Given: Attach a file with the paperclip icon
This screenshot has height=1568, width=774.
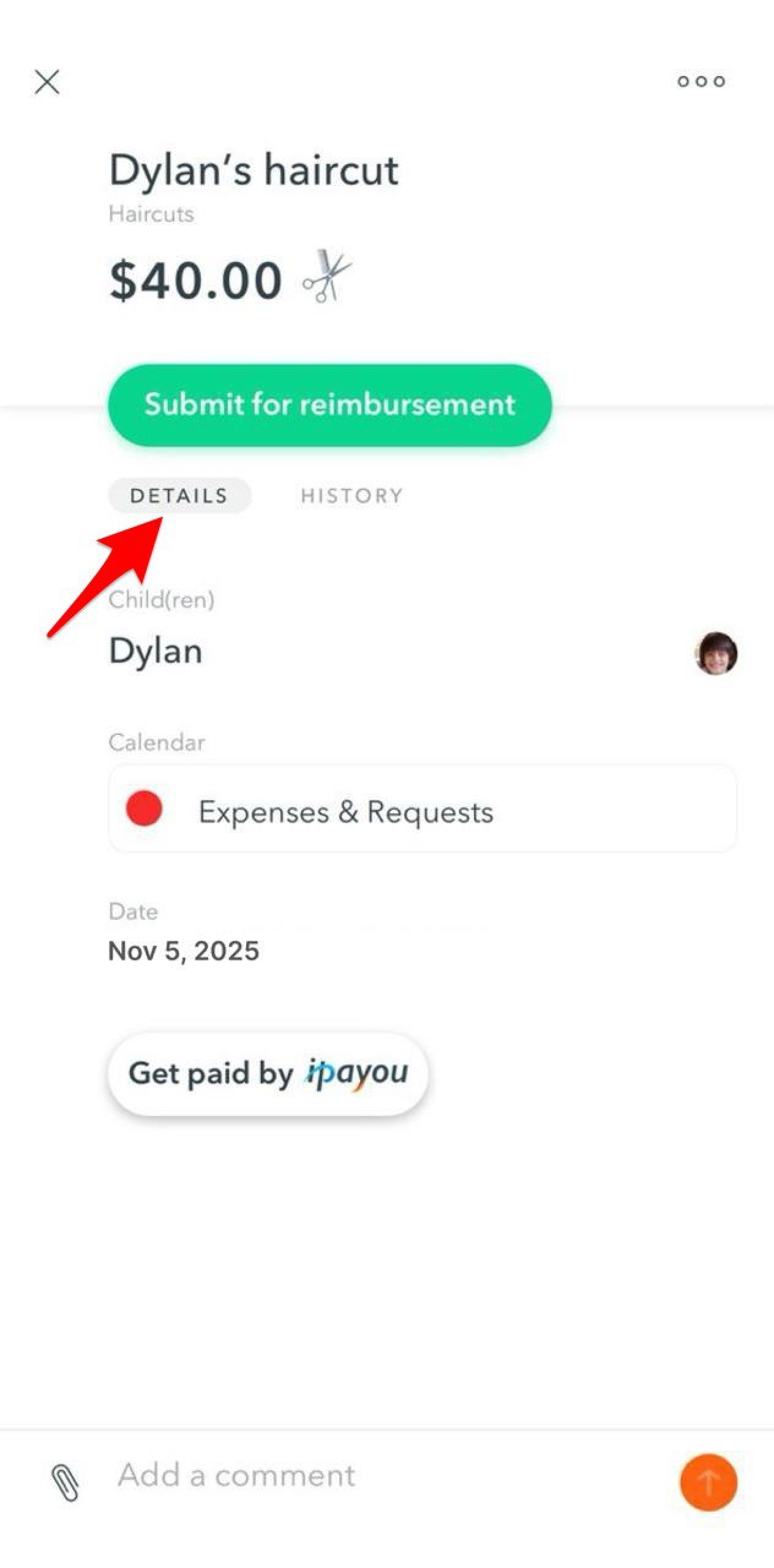Looking at the screenshot, I should [65, 1482].
